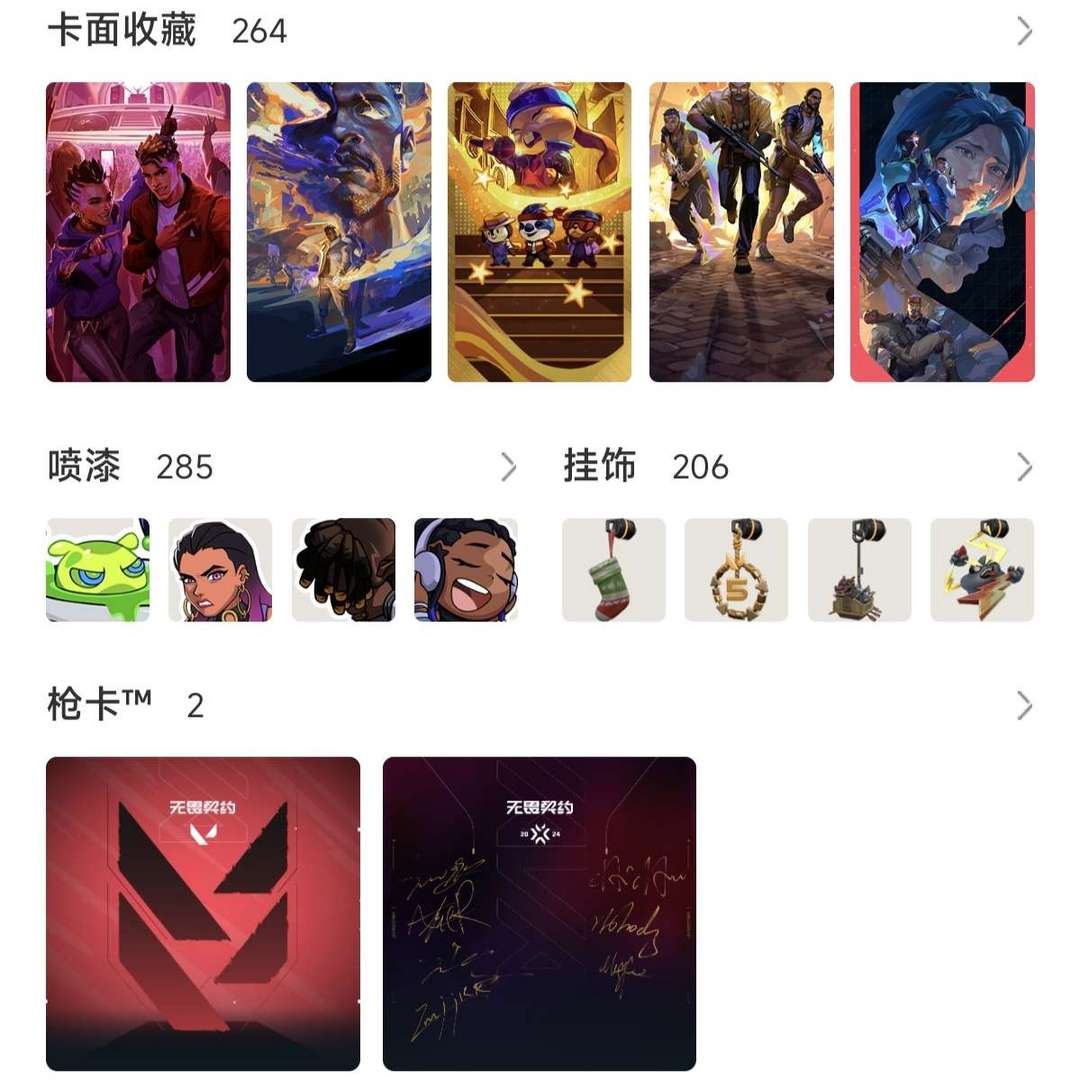Open the red 无畏契约 logo gun card

click(203, 913)
